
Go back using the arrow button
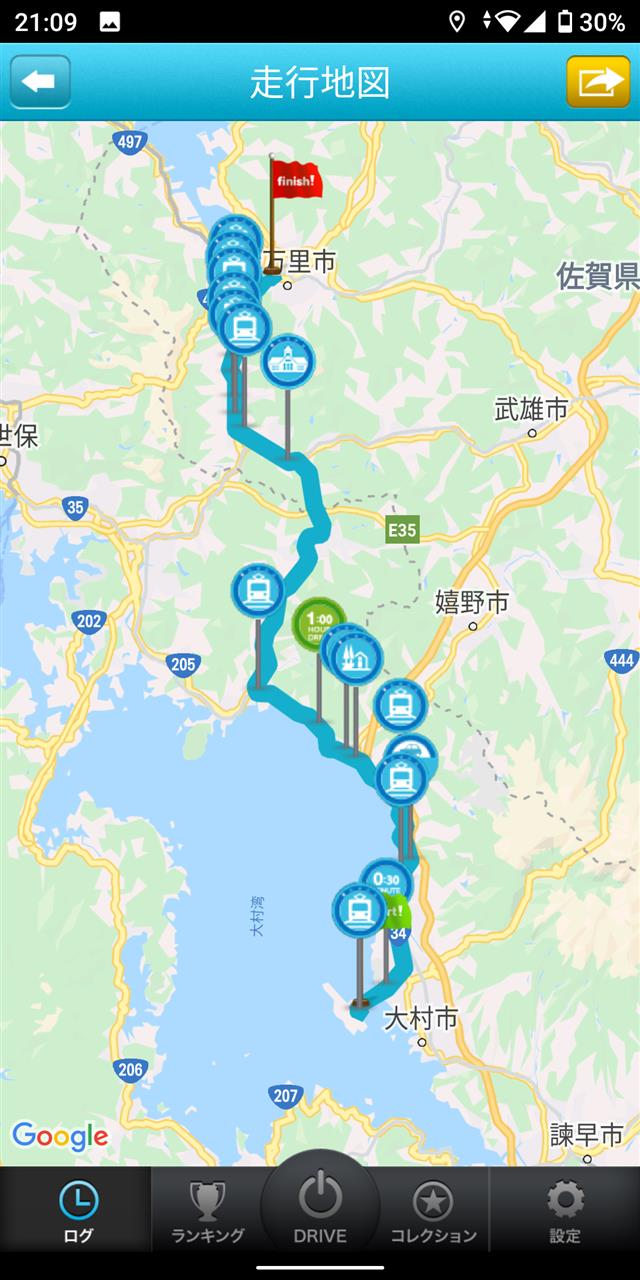point(40,81)
